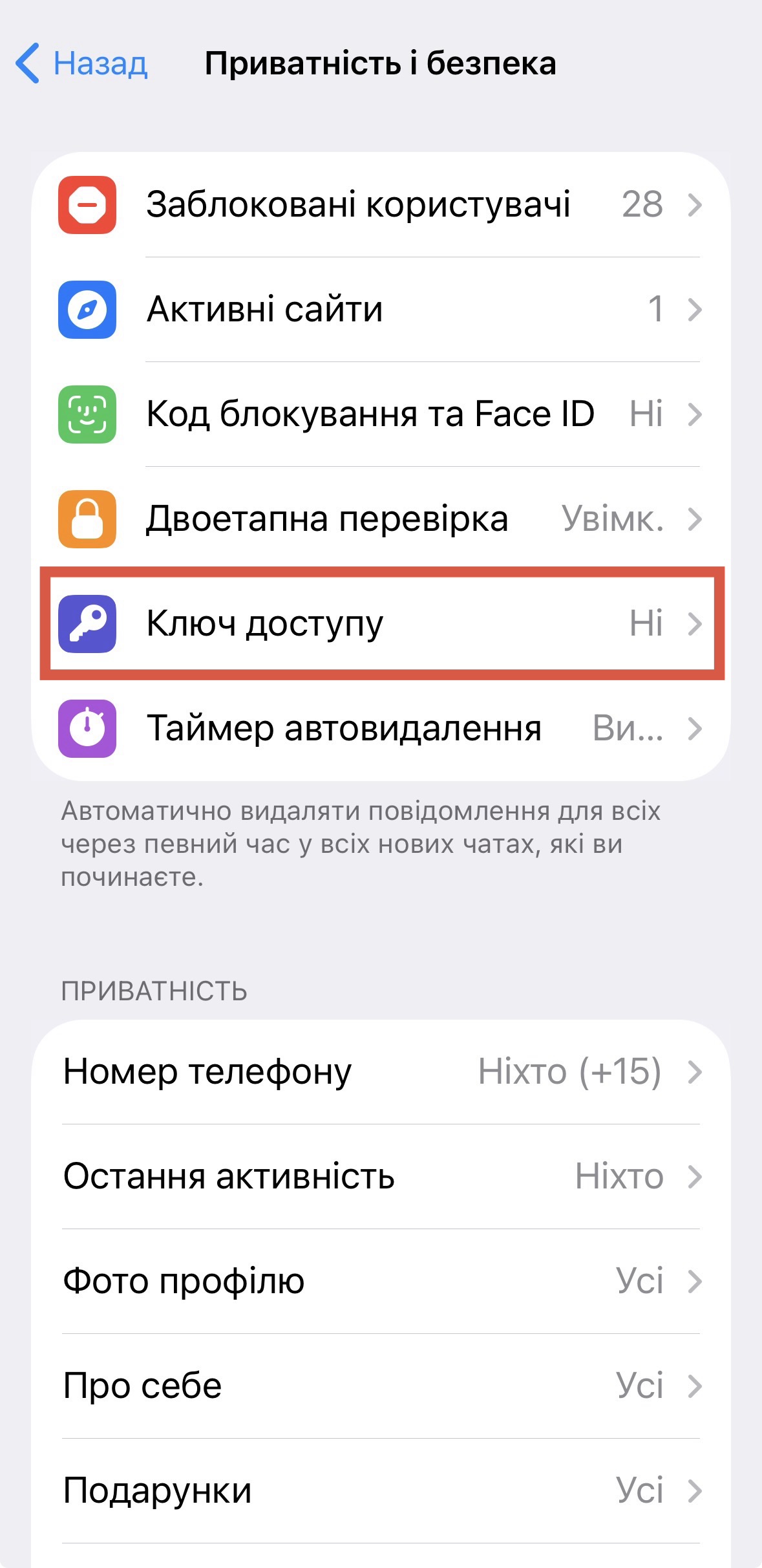
Task: Open Номер телефону privacy setting
Action: coord(380,1071)
